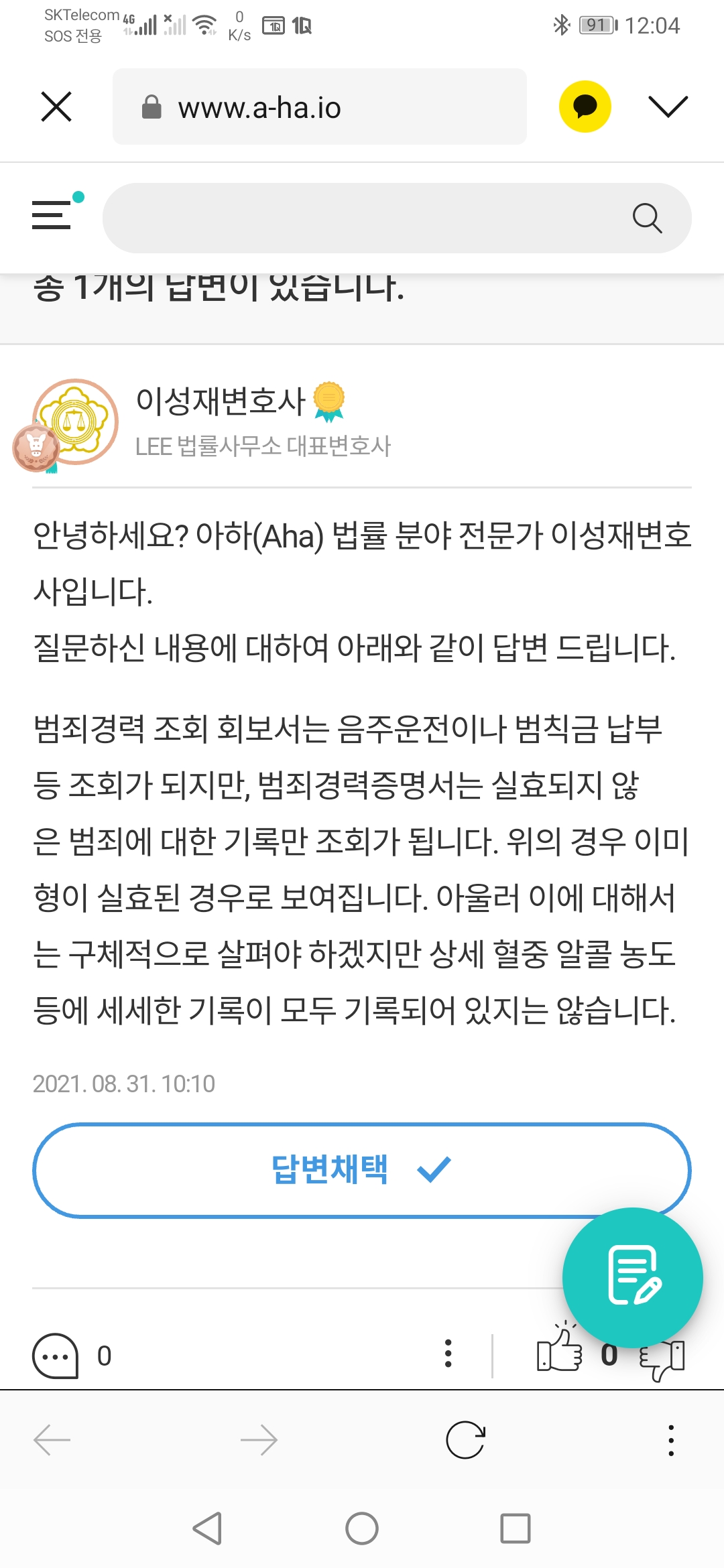Focus the Aha site search field
The image size is (724, 1568).
(x=362, y=218)
